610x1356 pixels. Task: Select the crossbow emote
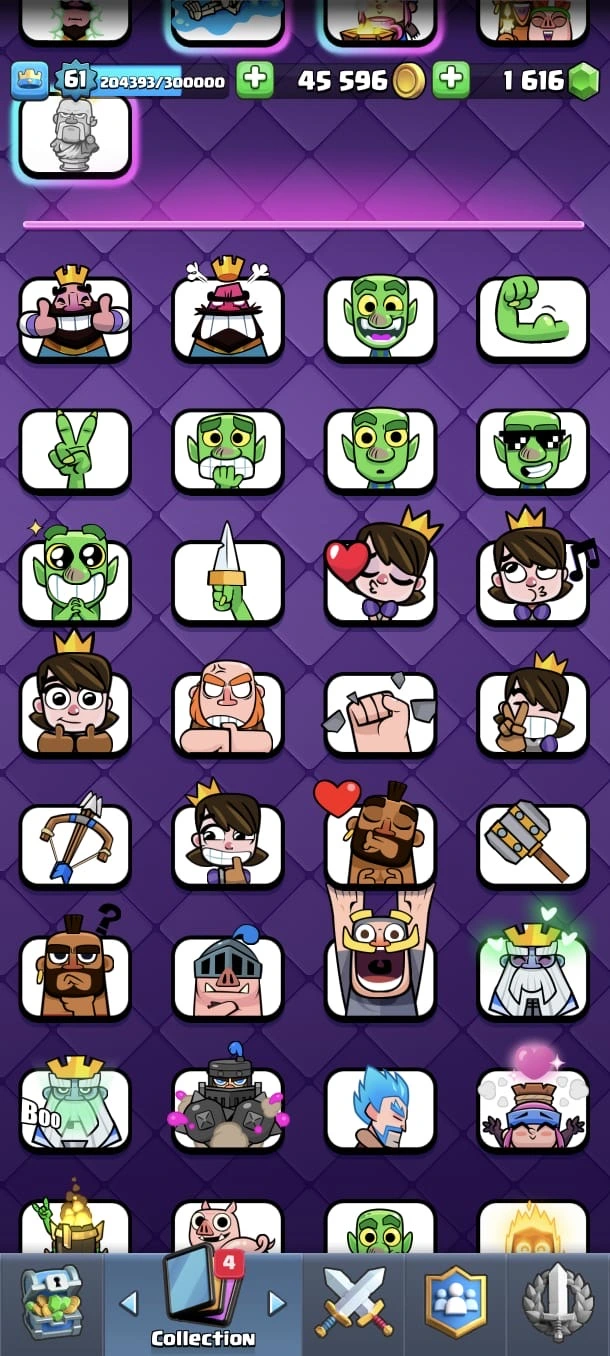pos(75,845)
